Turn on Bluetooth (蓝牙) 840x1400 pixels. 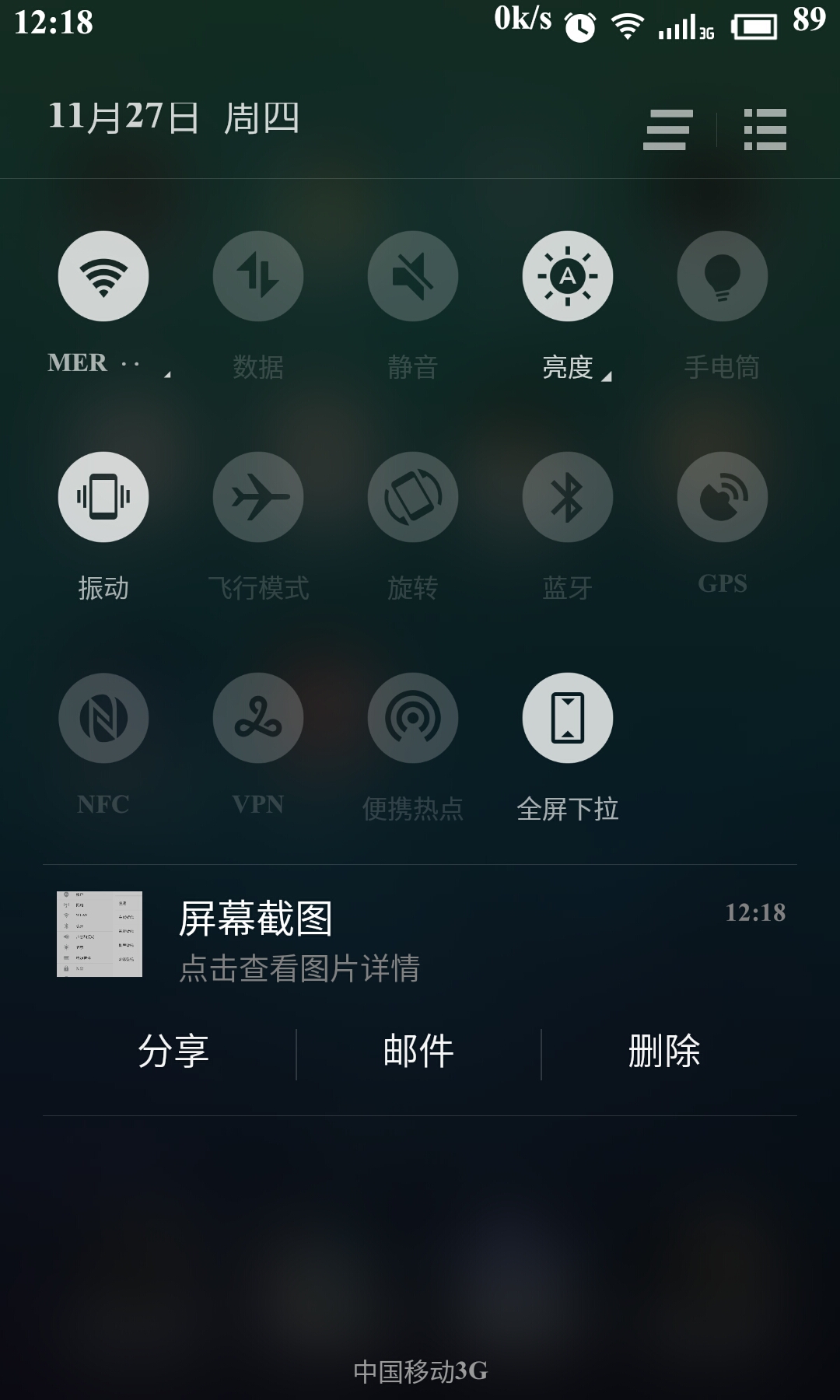[567, 497]
